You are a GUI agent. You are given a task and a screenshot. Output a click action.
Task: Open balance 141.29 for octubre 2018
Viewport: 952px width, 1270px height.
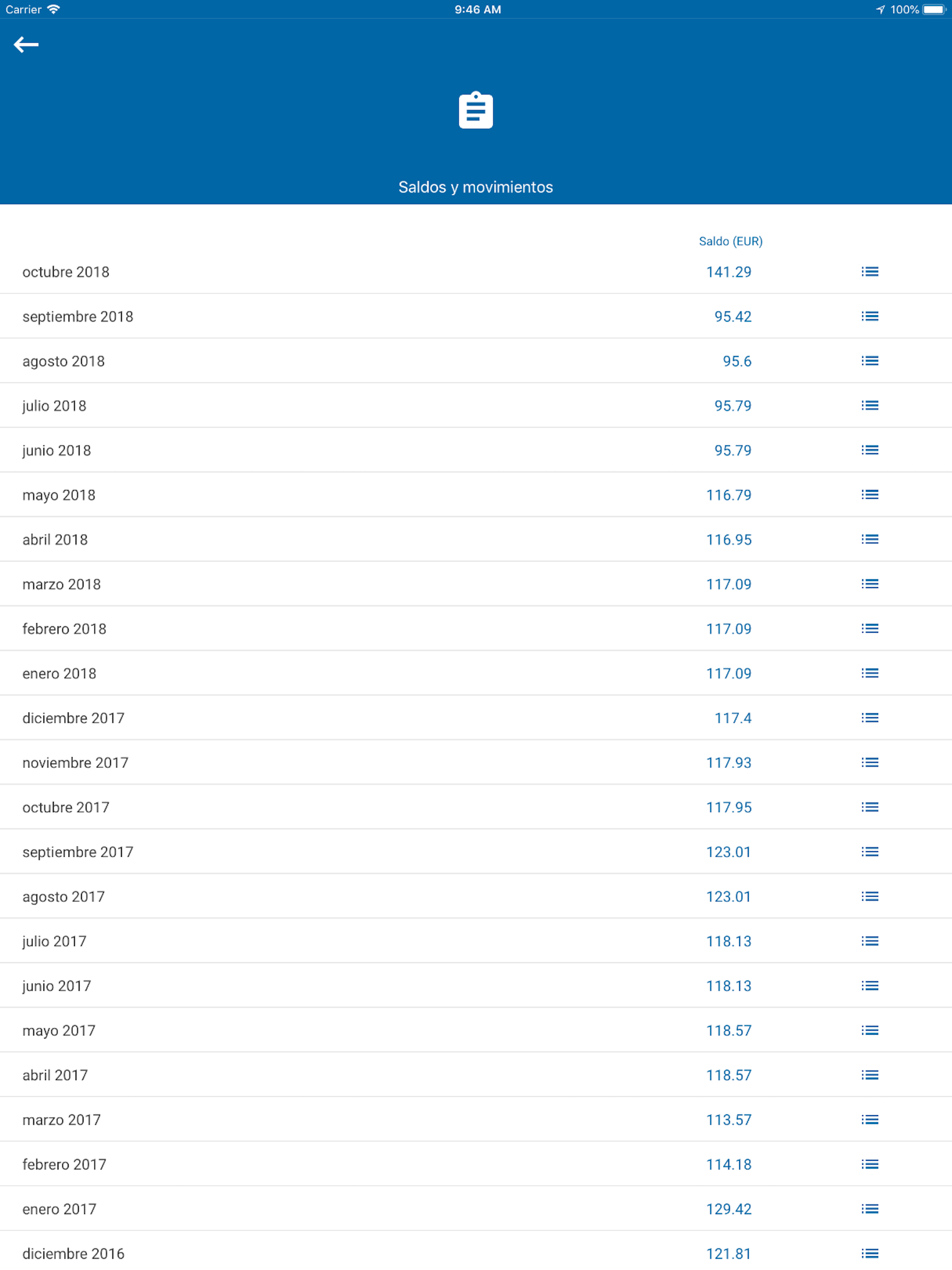tap(728, 271)
